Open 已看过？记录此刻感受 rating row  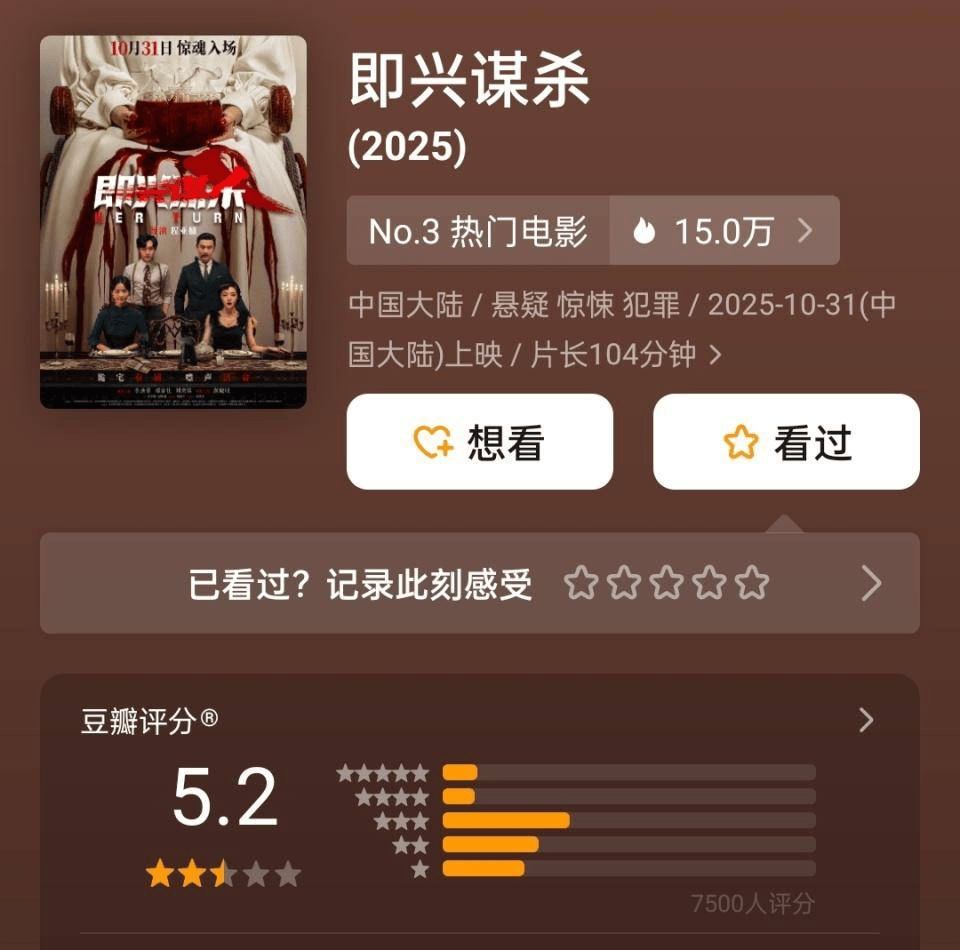click(x=480, y=583)
